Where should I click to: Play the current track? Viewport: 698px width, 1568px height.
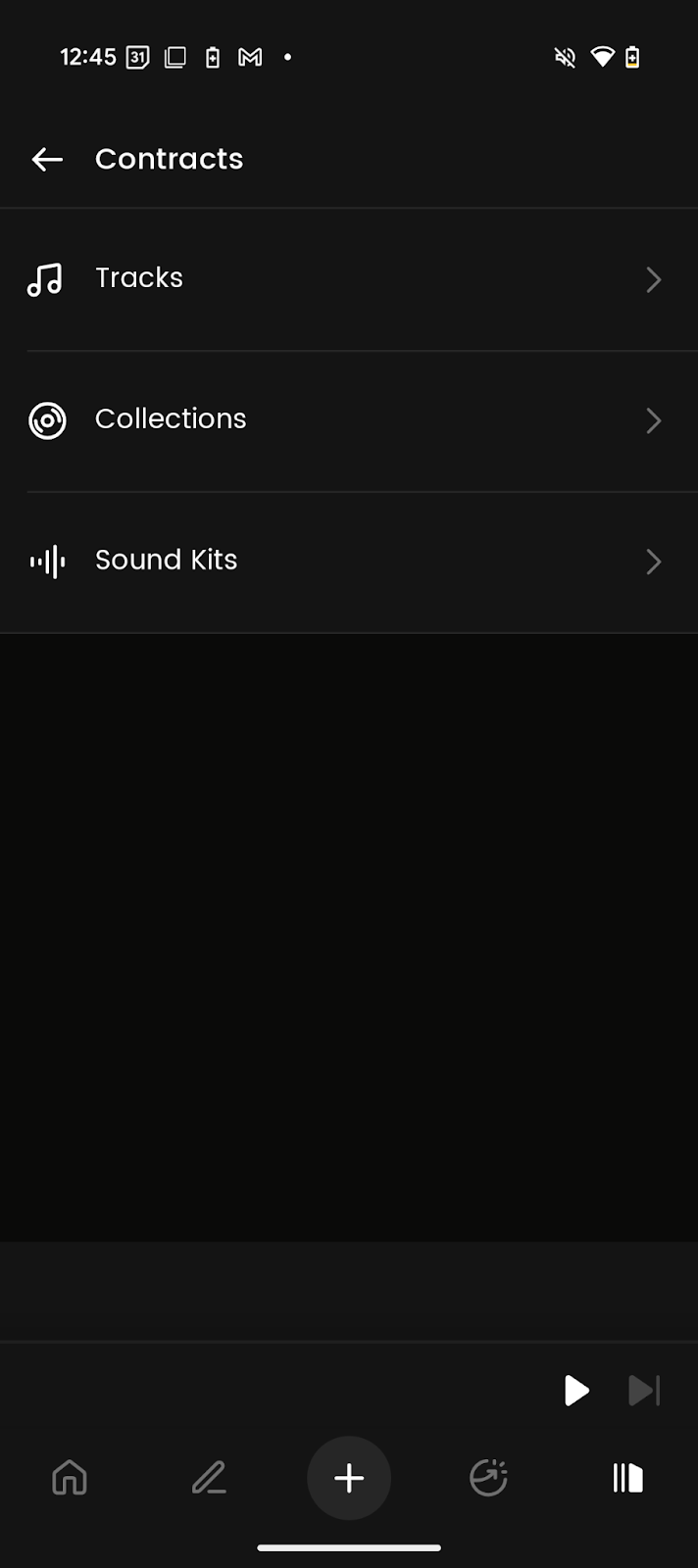[576, 1390]
